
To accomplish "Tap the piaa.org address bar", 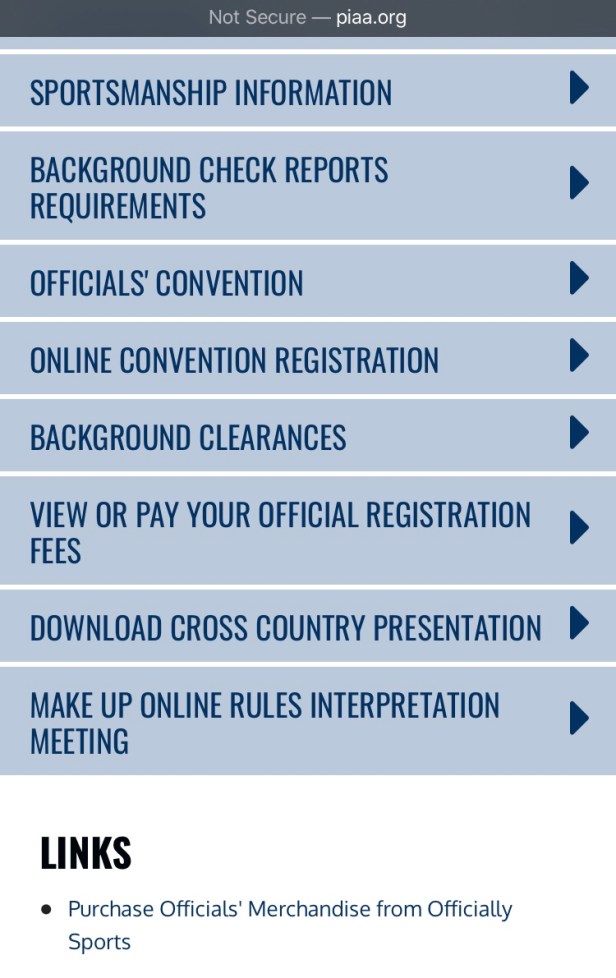I will click(x=308, y=18).
